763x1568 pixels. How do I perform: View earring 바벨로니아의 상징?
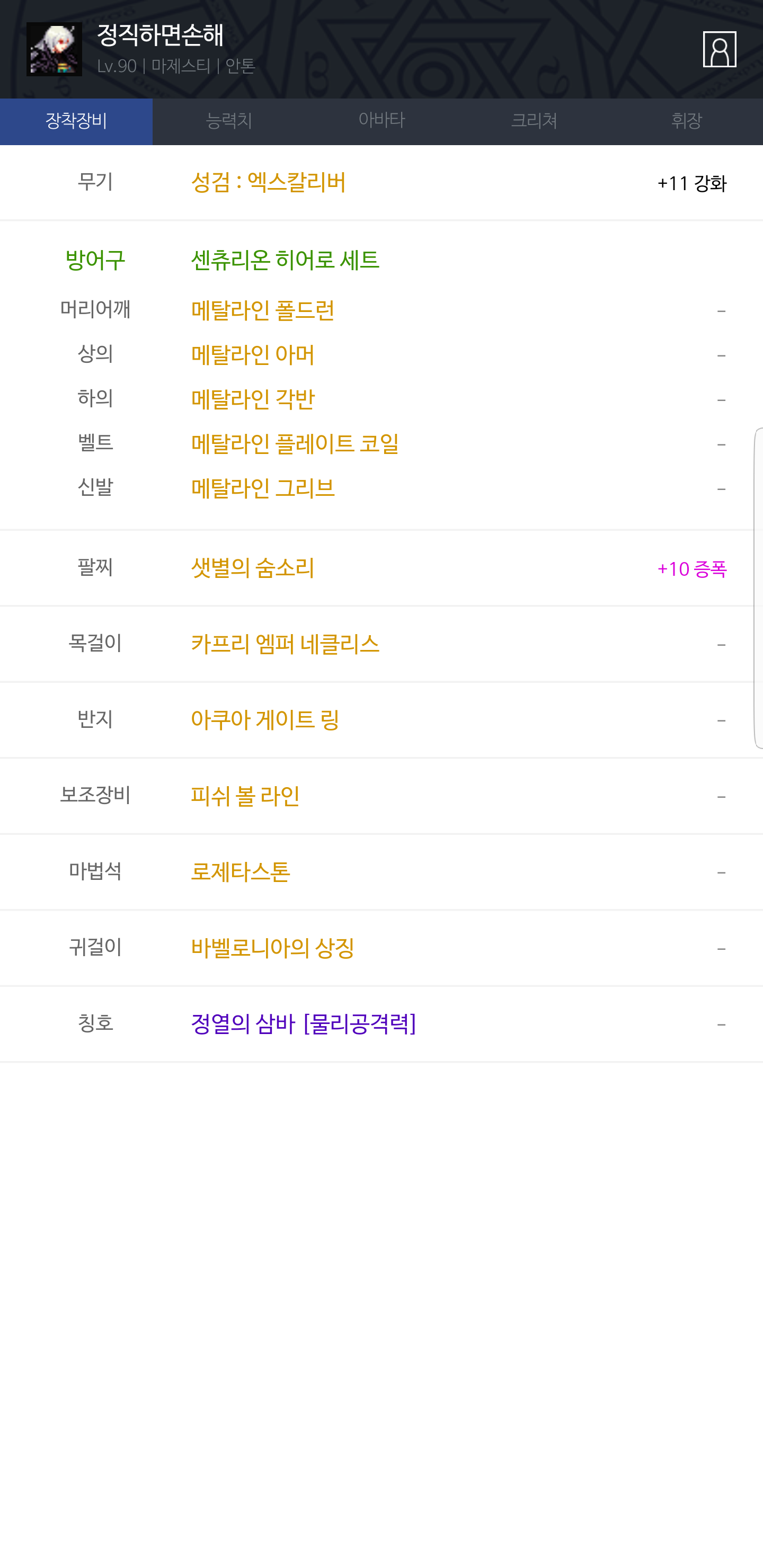click(x=381, y=948)
